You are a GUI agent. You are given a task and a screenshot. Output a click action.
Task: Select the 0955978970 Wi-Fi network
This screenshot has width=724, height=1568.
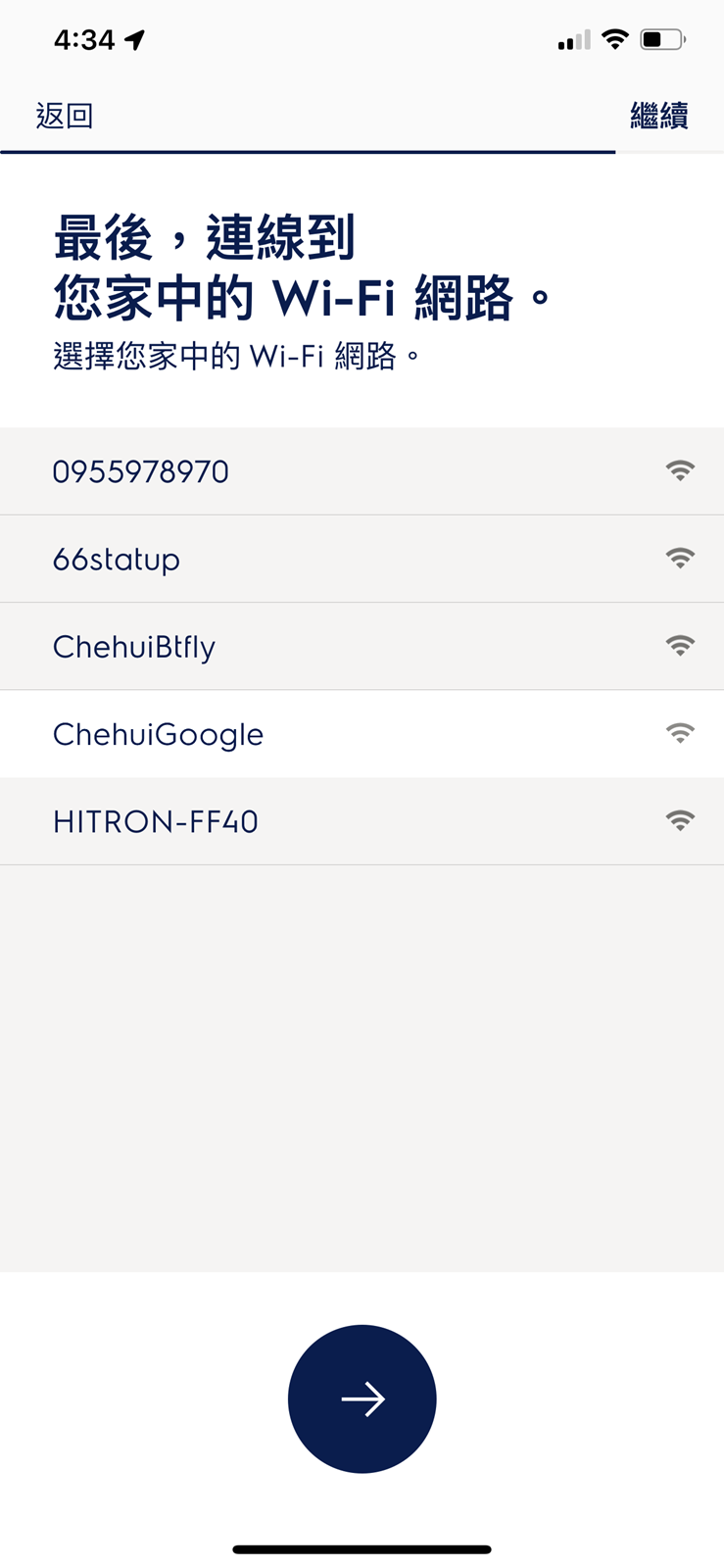(x=362, y=471)
